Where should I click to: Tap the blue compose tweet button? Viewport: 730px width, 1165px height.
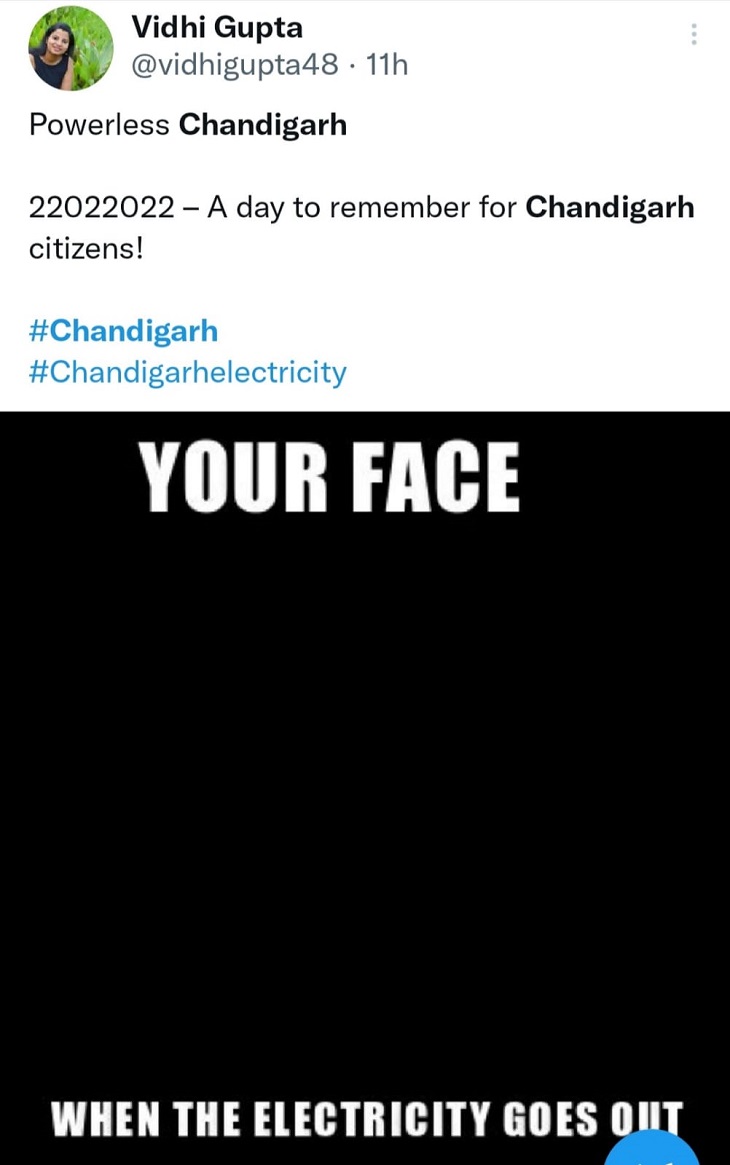655,1148
